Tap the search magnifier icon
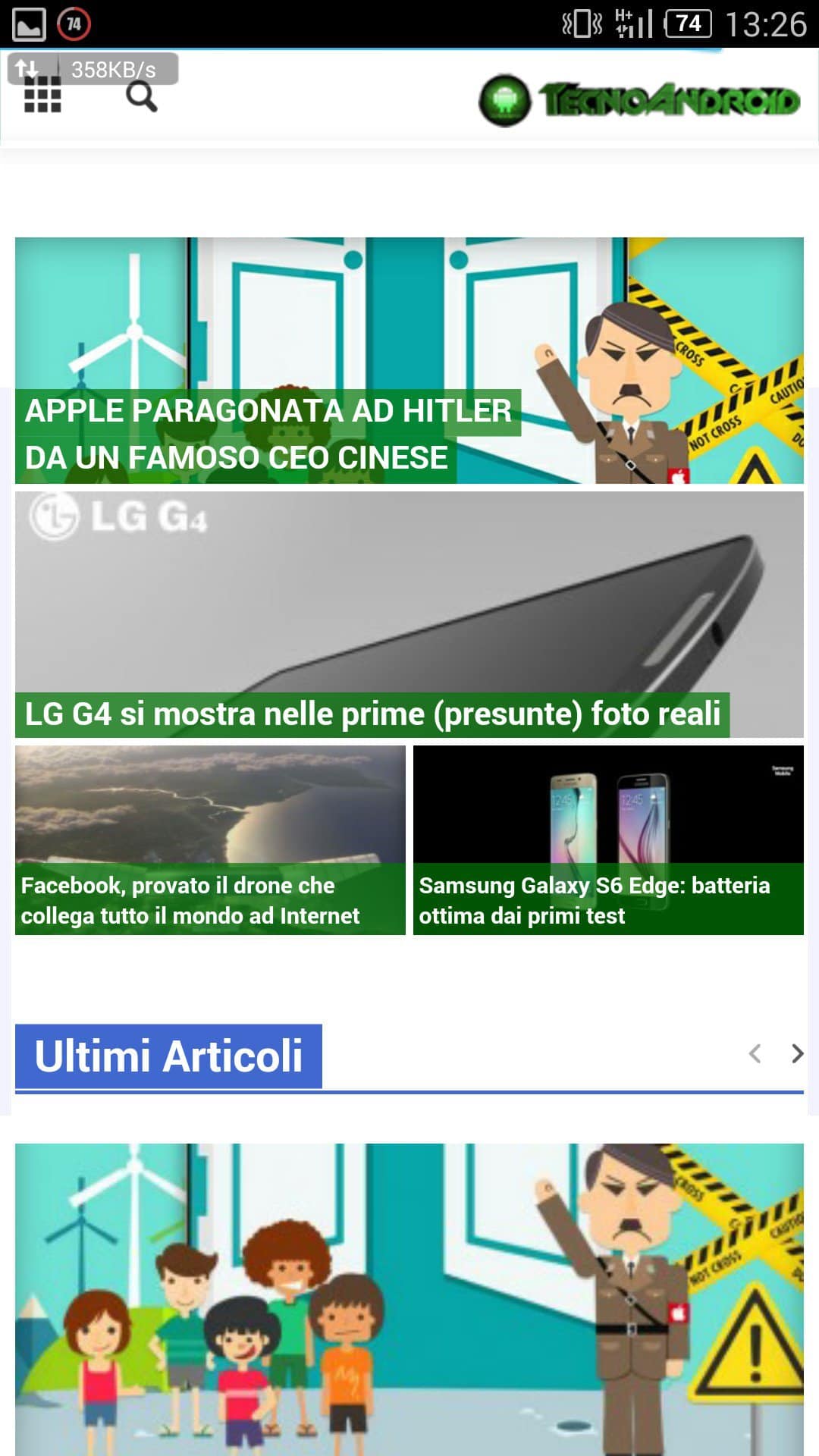The height and width of the screenshot is (1456, 819). pyautogui.click(x=141, y=96)
